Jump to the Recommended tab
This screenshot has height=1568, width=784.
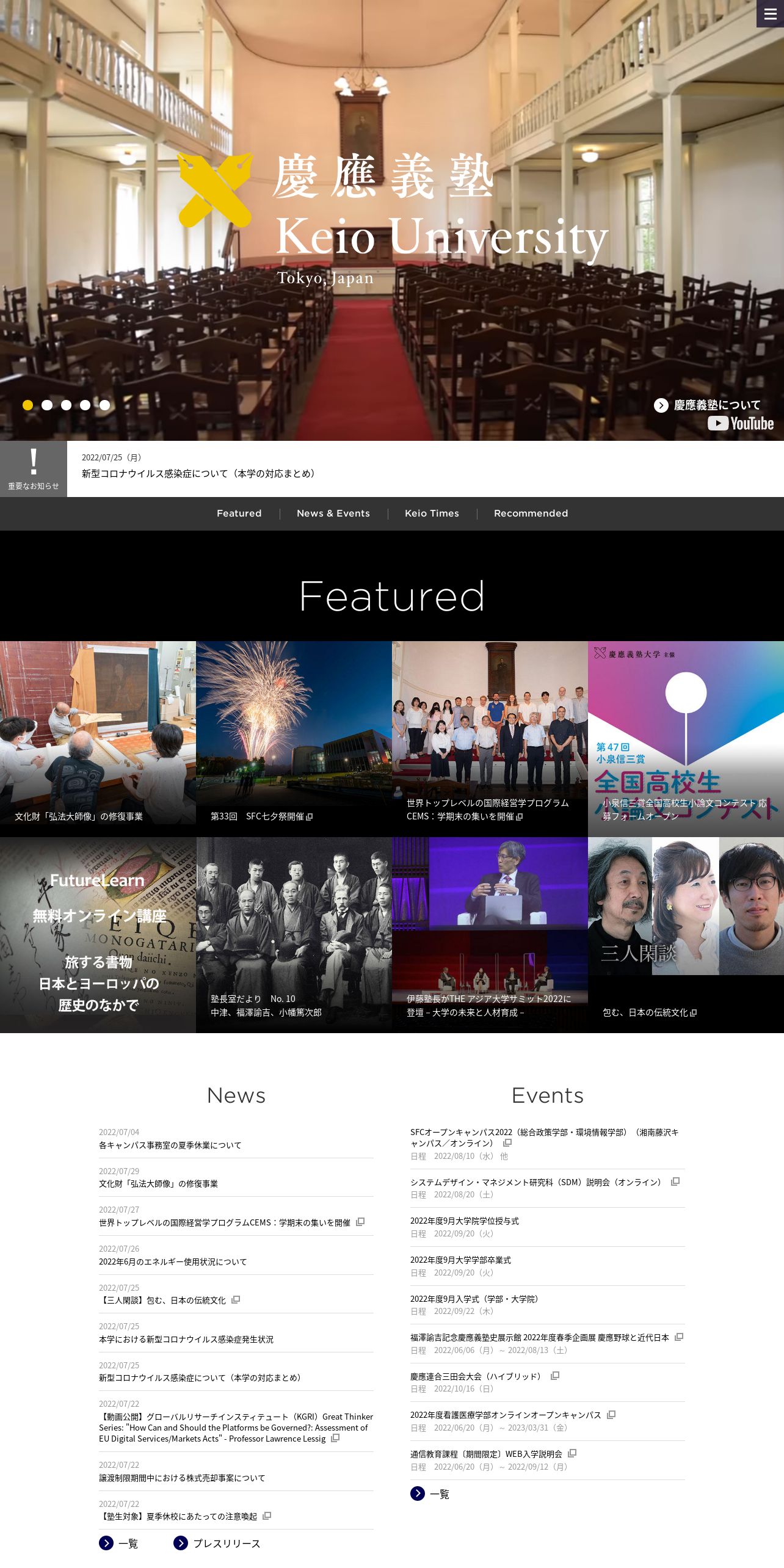click(531, 514)
